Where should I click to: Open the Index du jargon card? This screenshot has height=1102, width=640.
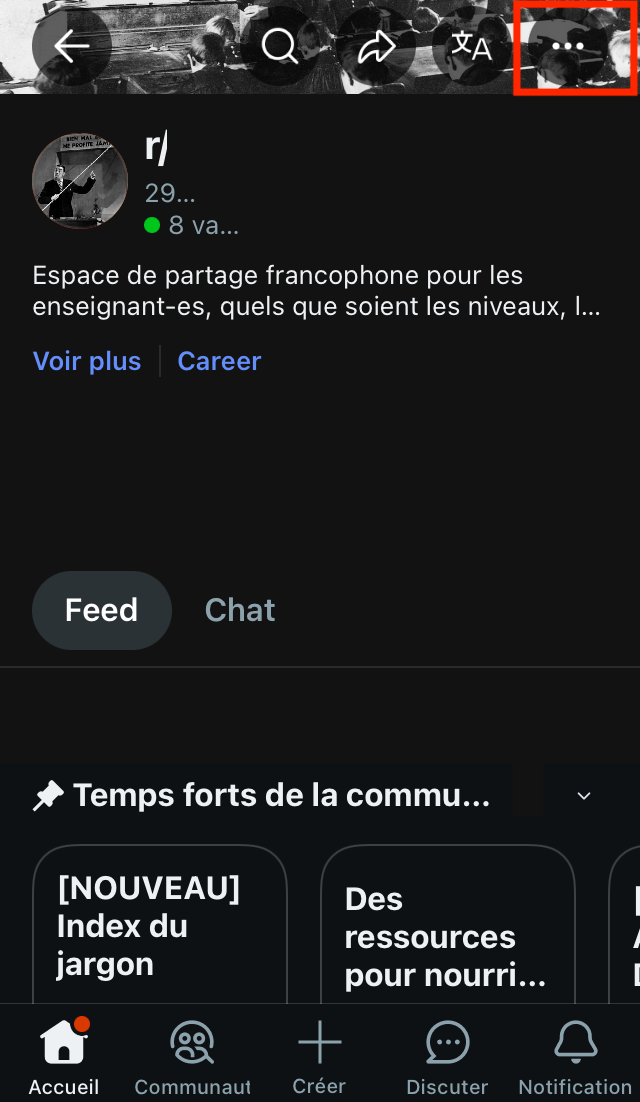pyautogui.click(x=160, y=925)
